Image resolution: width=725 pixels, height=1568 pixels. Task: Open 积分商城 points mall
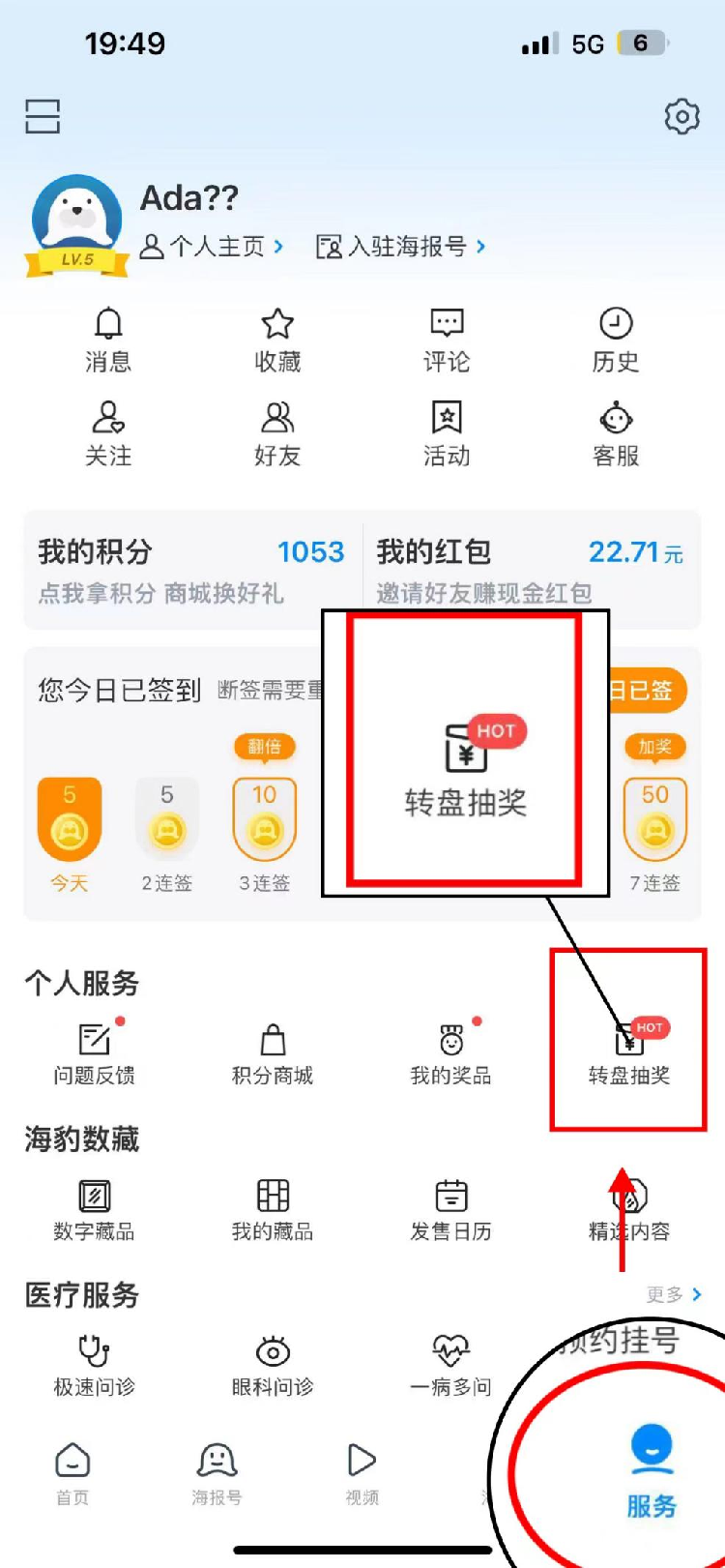pos(273,1053)
